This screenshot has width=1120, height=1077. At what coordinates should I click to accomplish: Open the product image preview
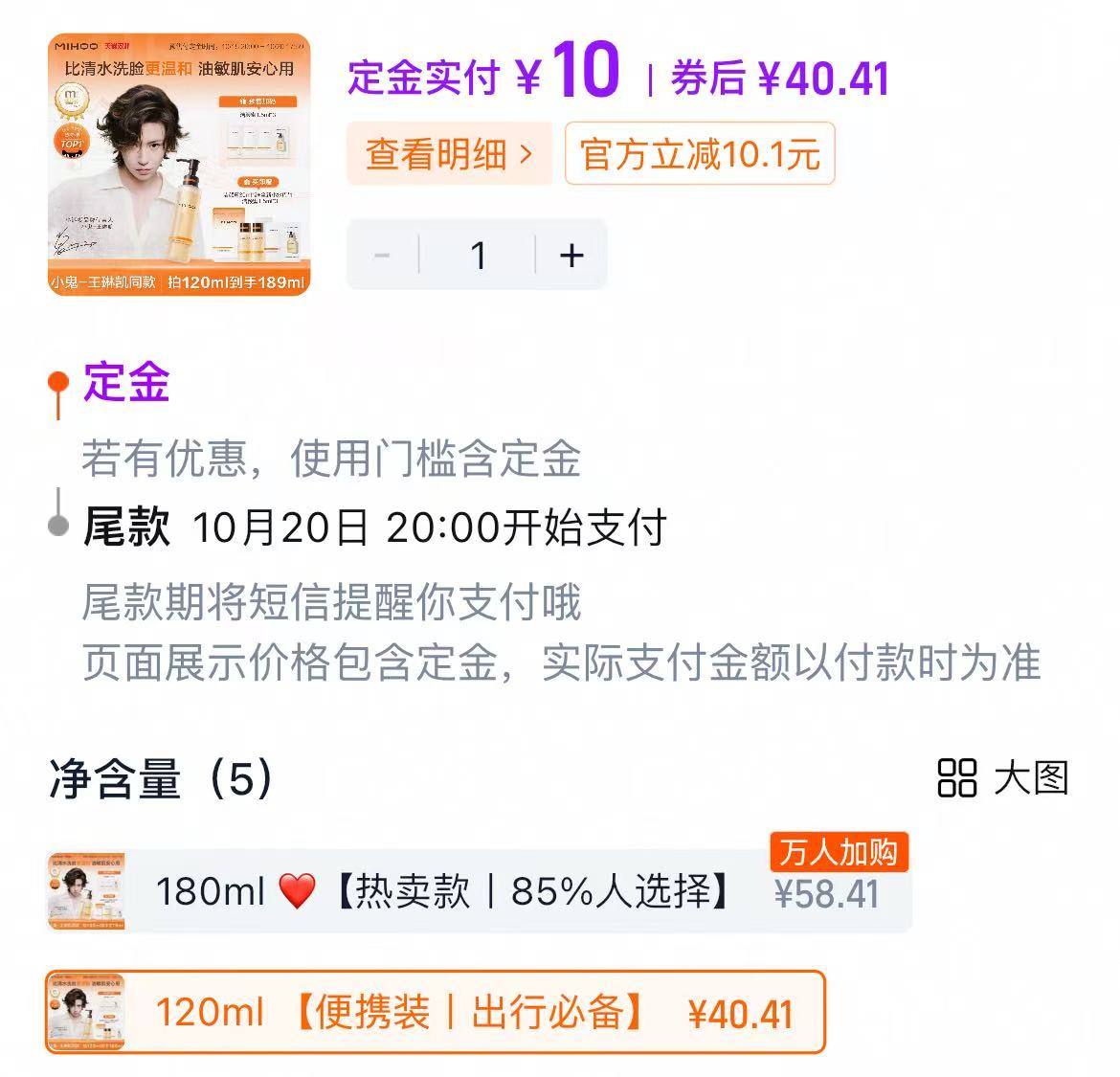coord(179,165)
